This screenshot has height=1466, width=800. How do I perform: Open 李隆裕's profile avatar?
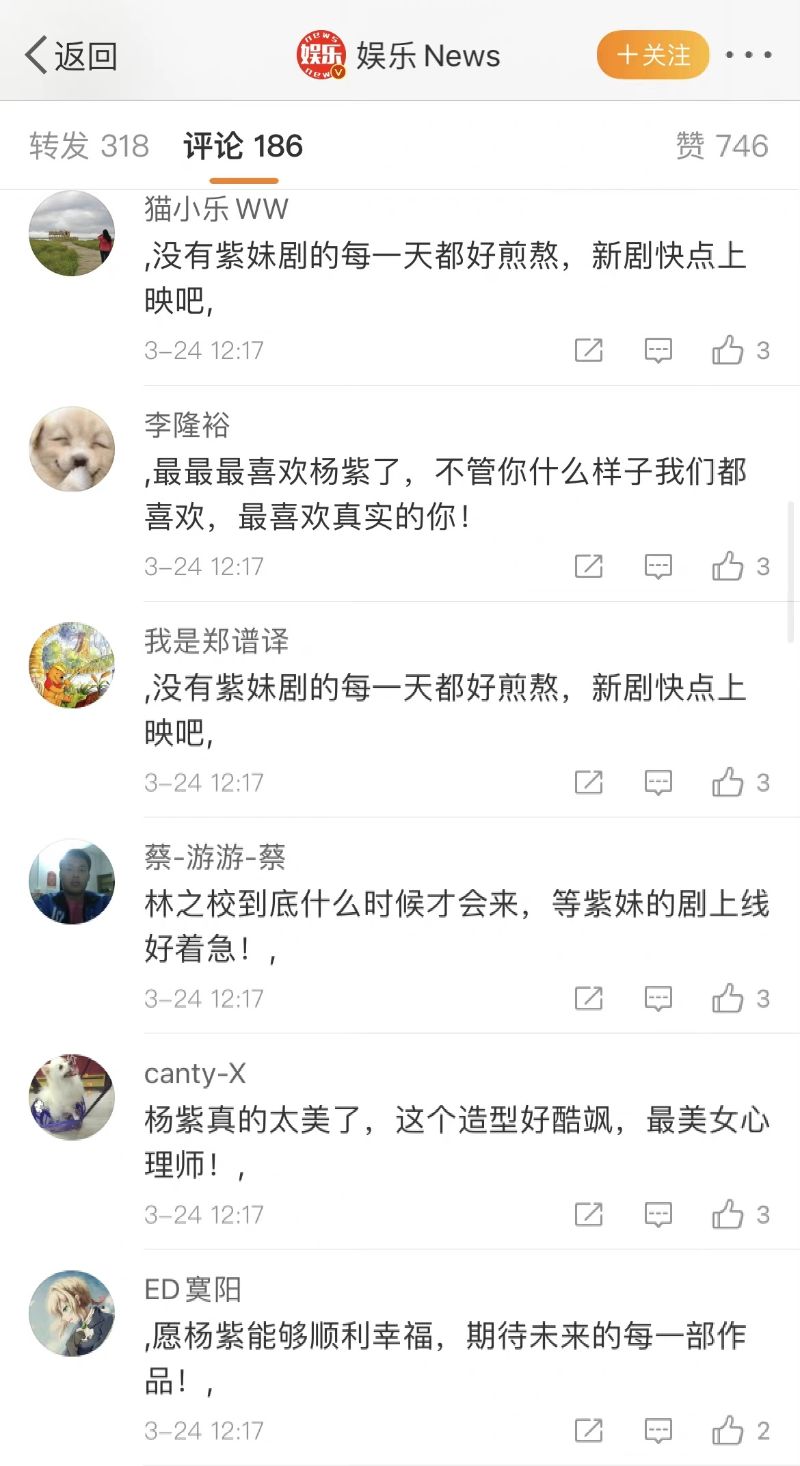coord(72,449)
